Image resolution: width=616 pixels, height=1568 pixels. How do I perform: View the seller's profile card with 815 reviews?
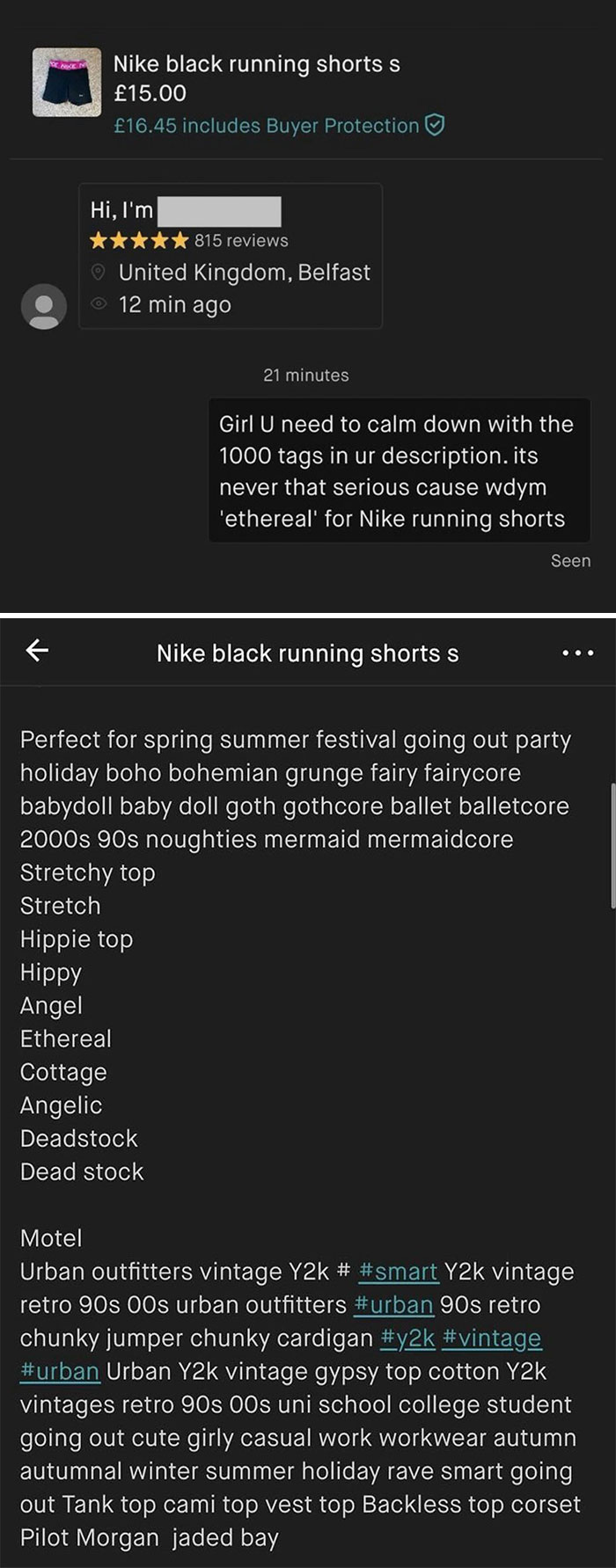coord(231,256)
